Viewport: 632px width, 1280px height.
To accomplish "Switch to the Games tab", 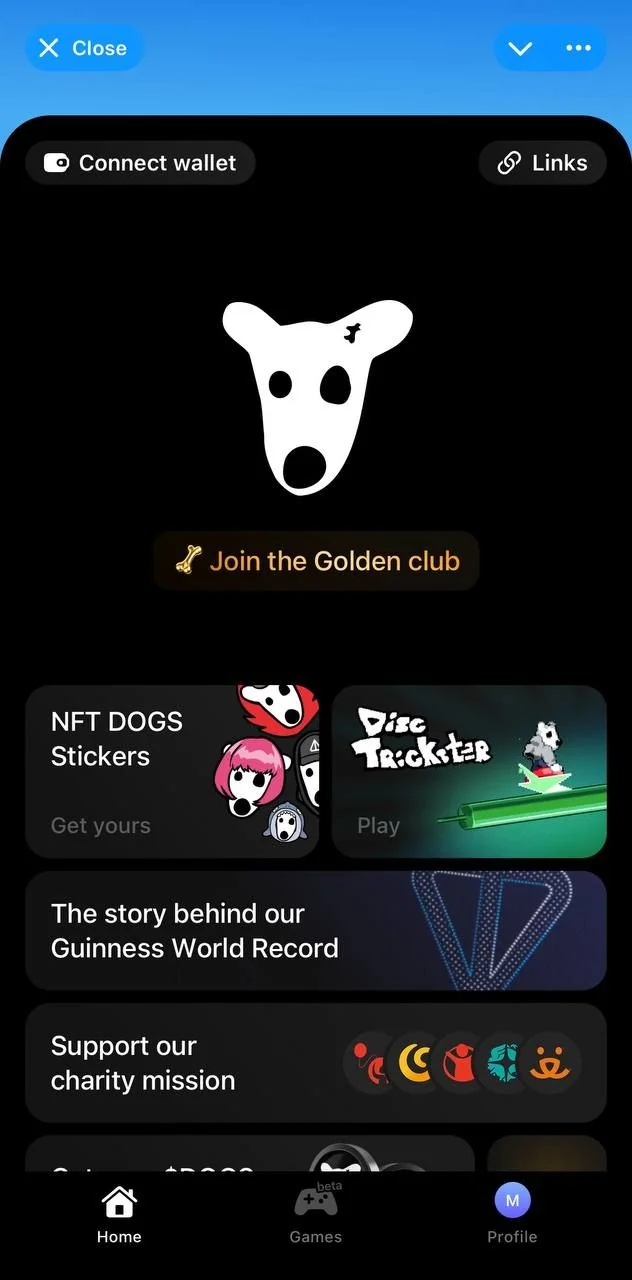I will click(316, 1215).
